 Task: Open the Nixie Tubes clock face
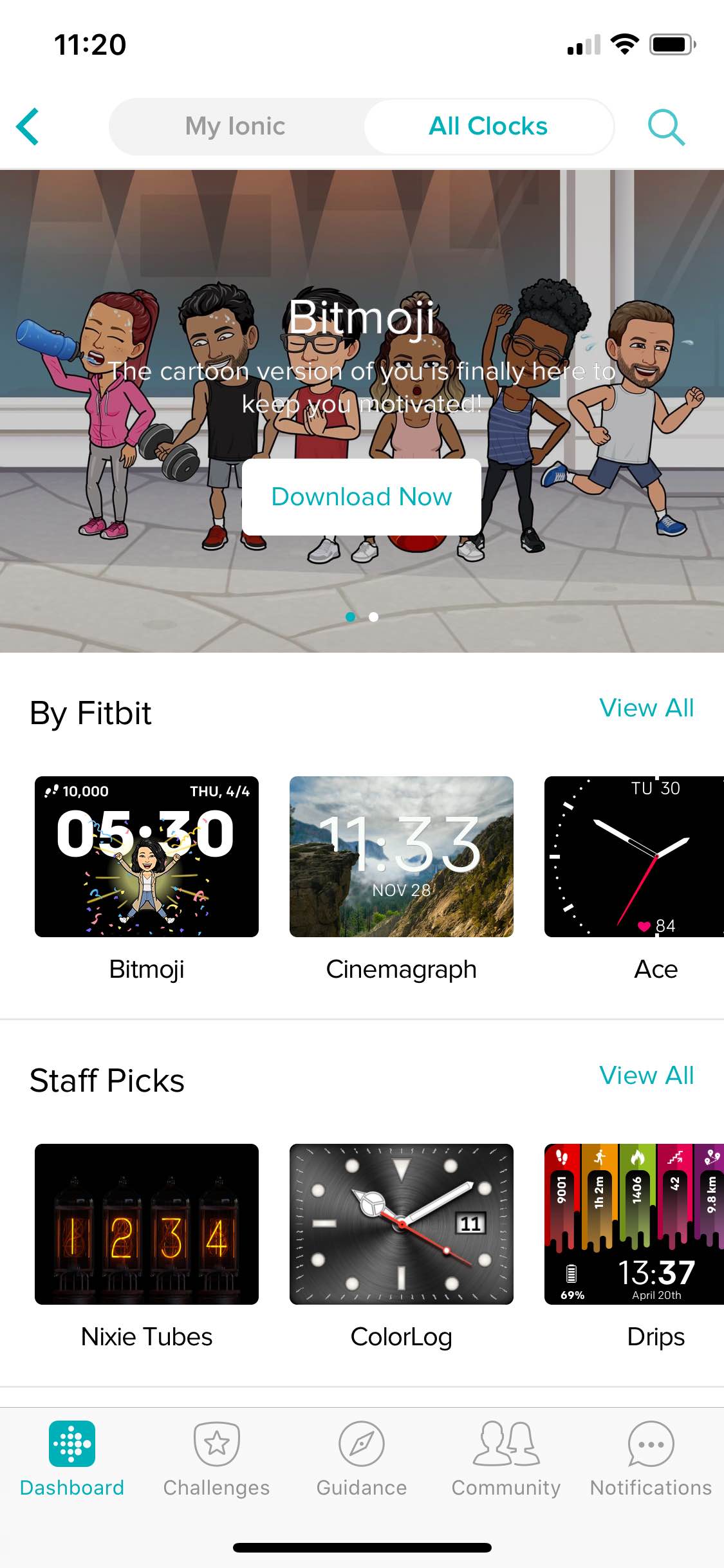click(x=147, y=1224)
